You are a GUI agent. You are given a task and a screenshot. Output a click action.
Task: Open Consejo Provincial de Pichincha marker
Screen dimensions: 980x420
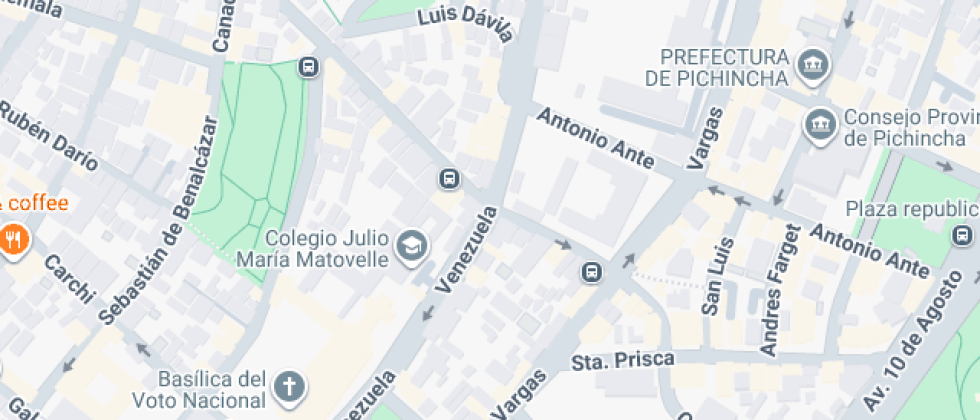(x=820, y=124)
